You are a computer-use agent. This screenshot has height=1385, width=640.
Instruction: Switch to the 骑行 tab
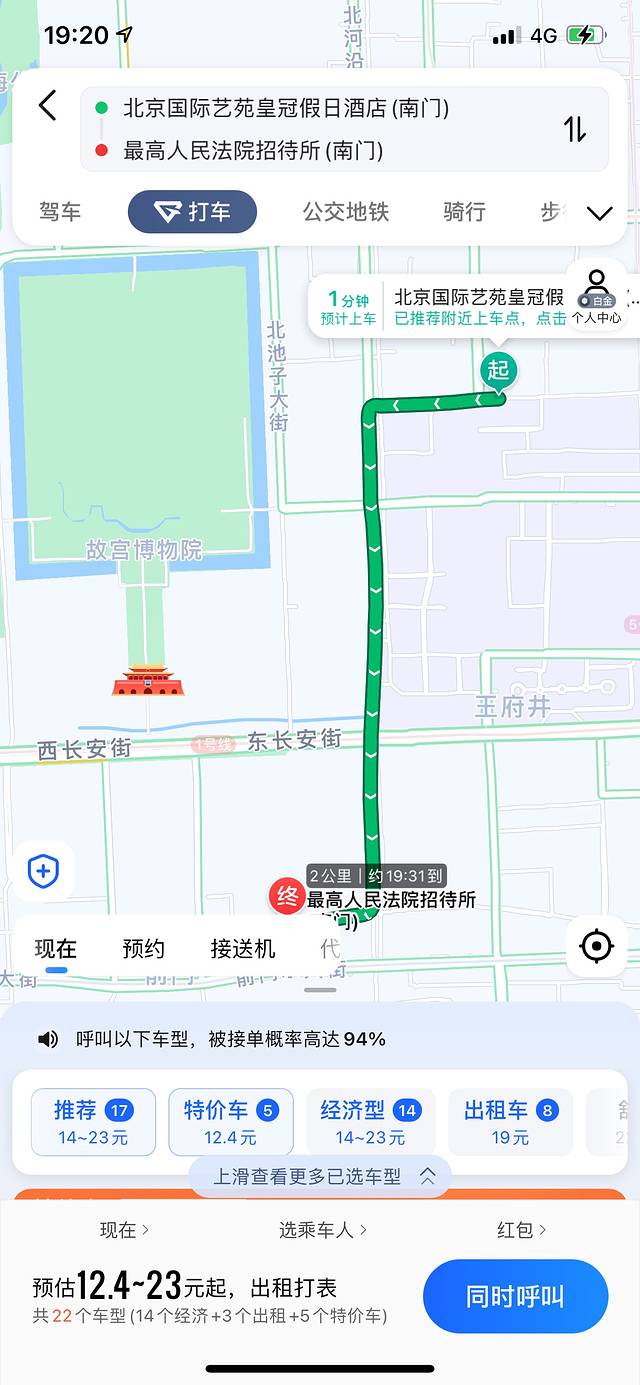464,212
